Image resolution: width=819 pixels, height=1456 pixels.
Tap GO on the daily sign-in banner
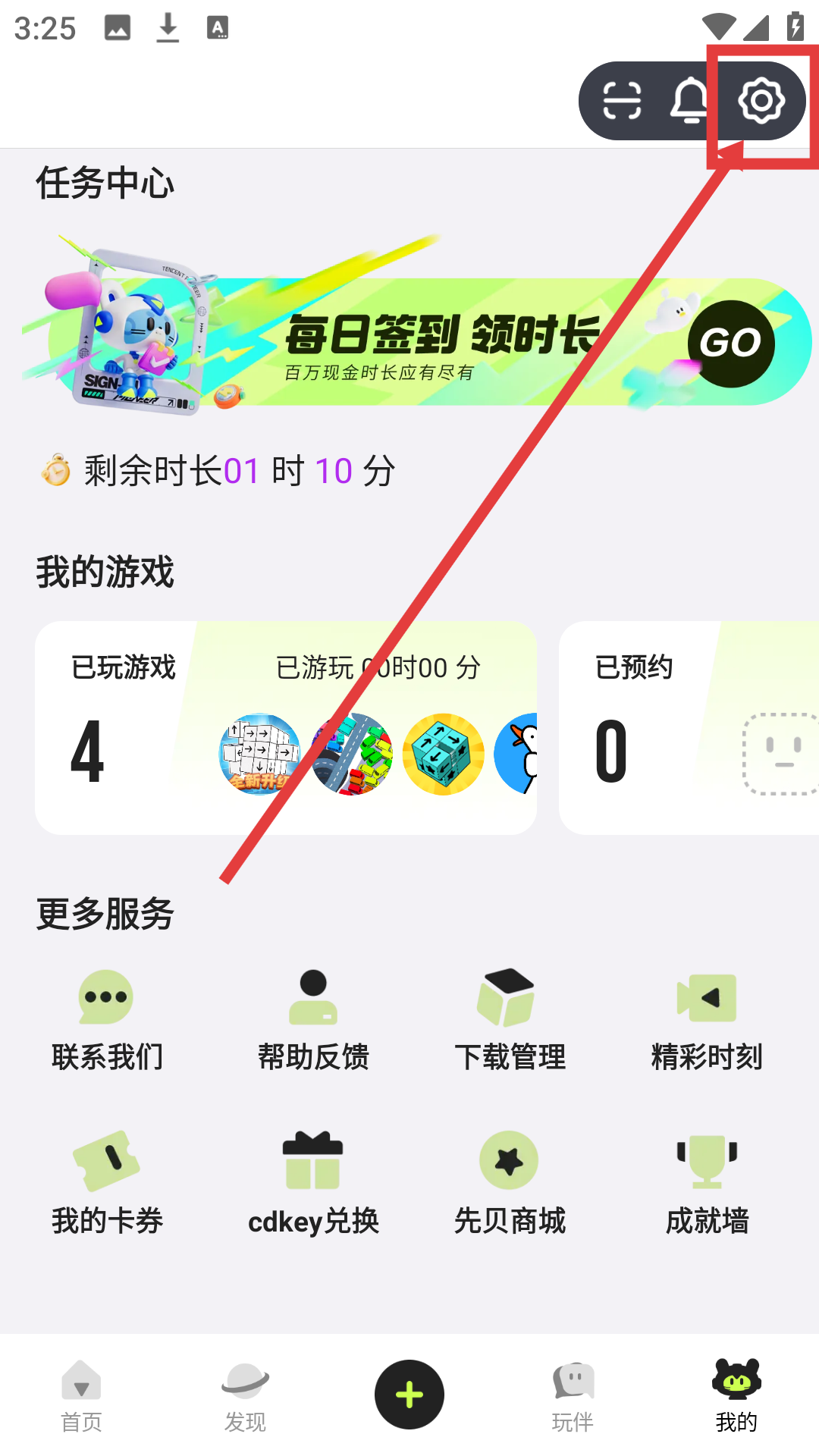[730, 344]
